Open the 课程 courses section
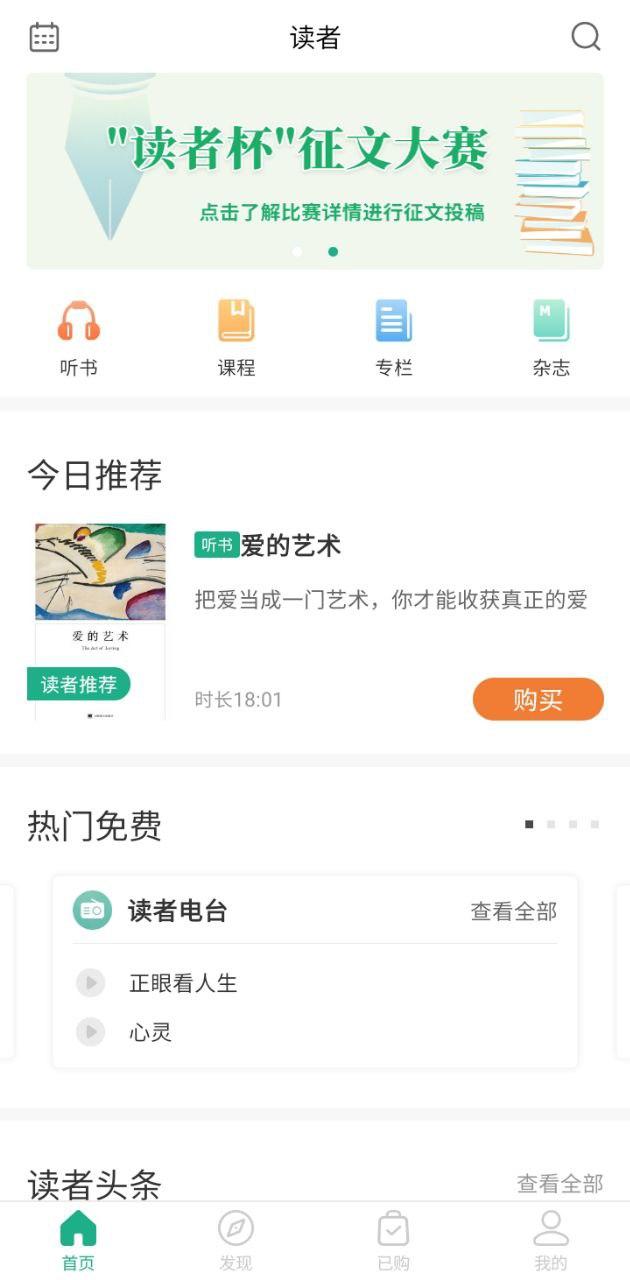Screen dimensions: 630x1280 pyautogui.click(x=236, y=338)
